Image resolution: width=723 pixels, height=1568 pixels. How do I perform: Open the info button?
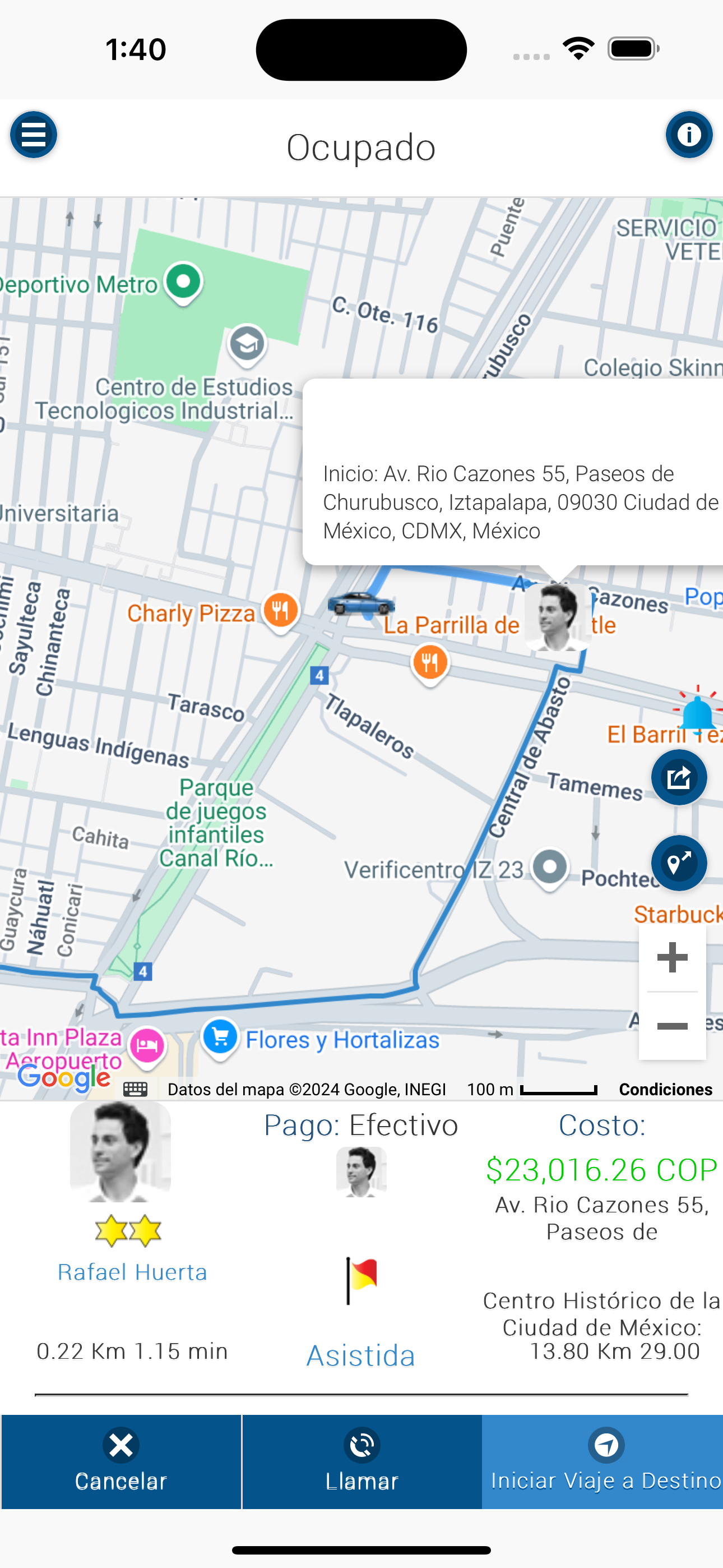(x=689, y=135)
